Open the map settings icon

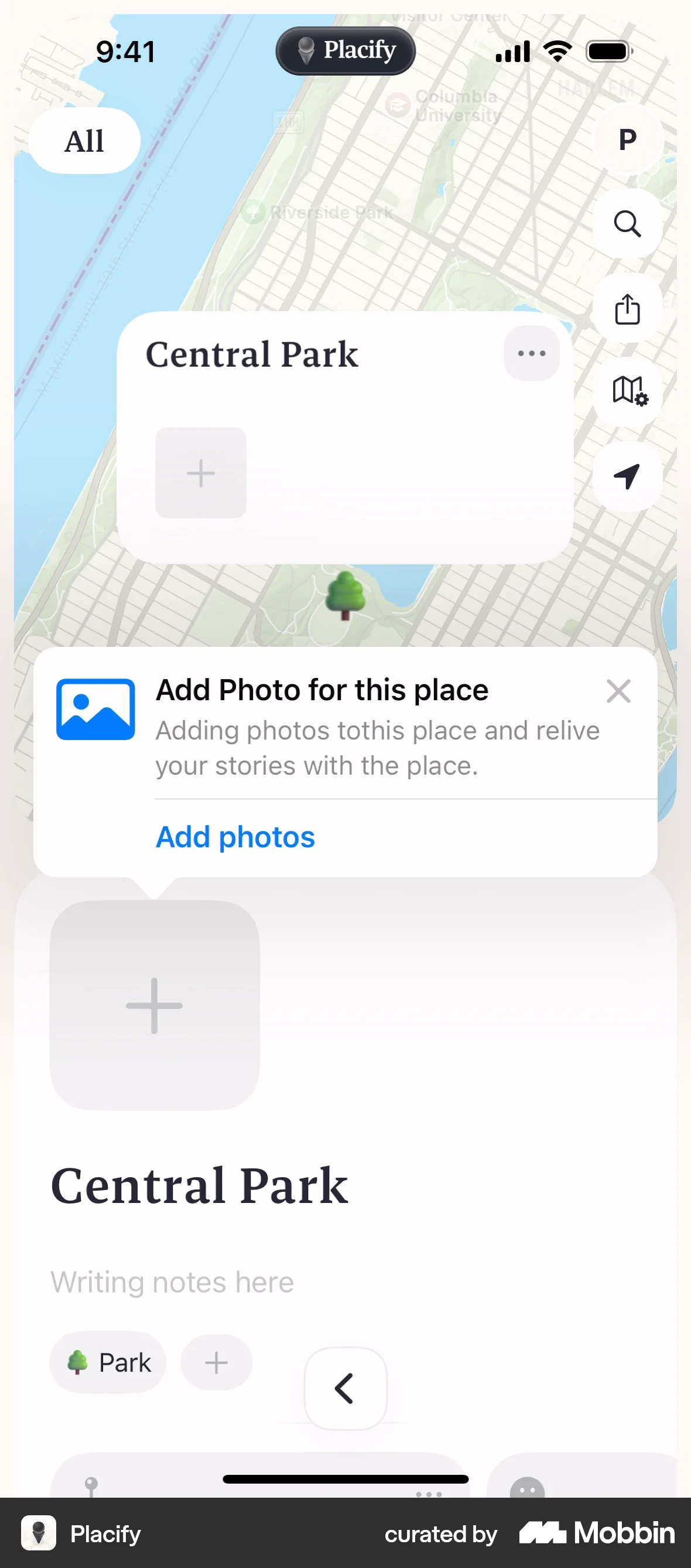point(628,391)
